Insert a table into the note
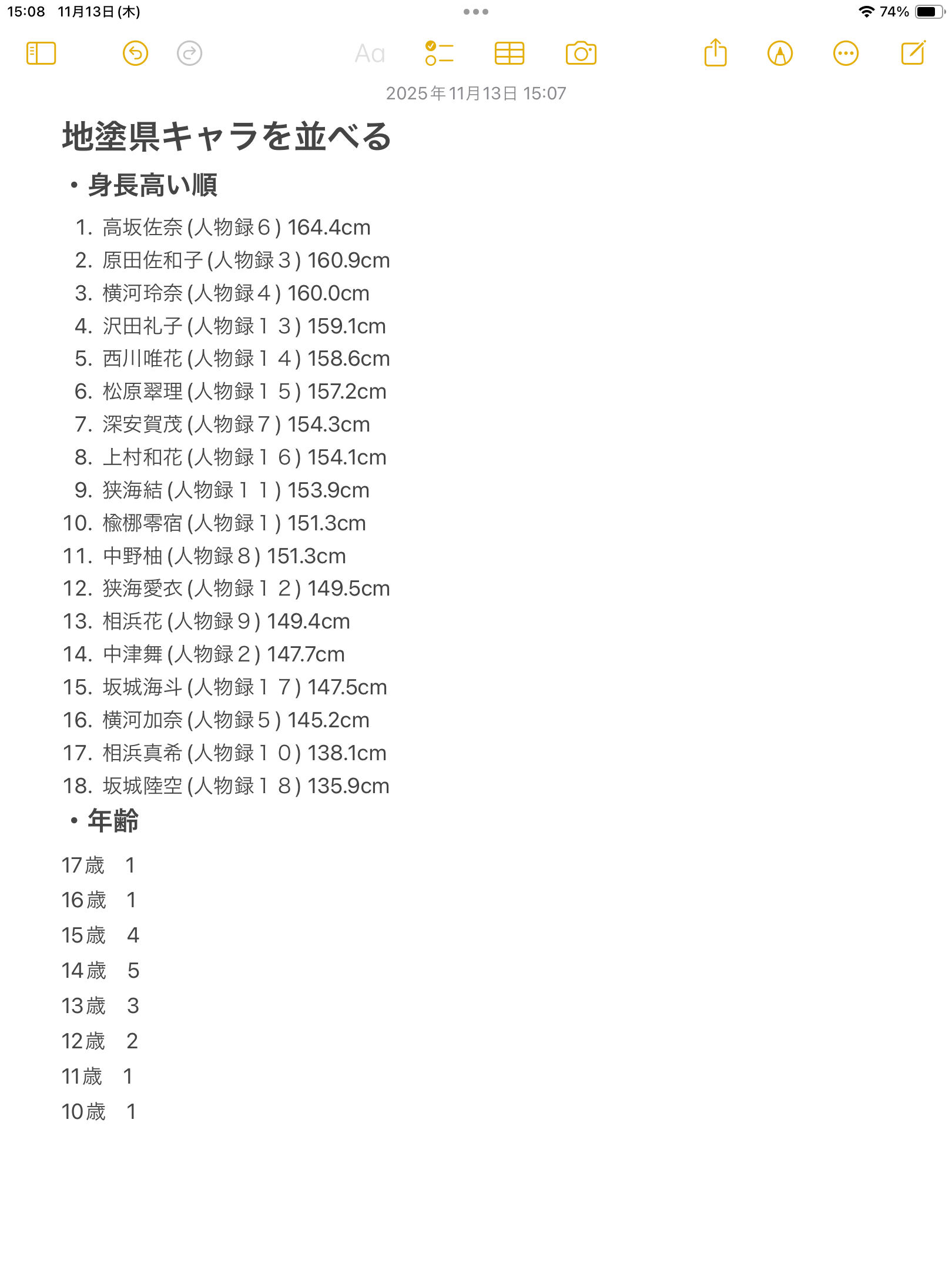Viewport: 952px width, 1270px height. (509, 54)
